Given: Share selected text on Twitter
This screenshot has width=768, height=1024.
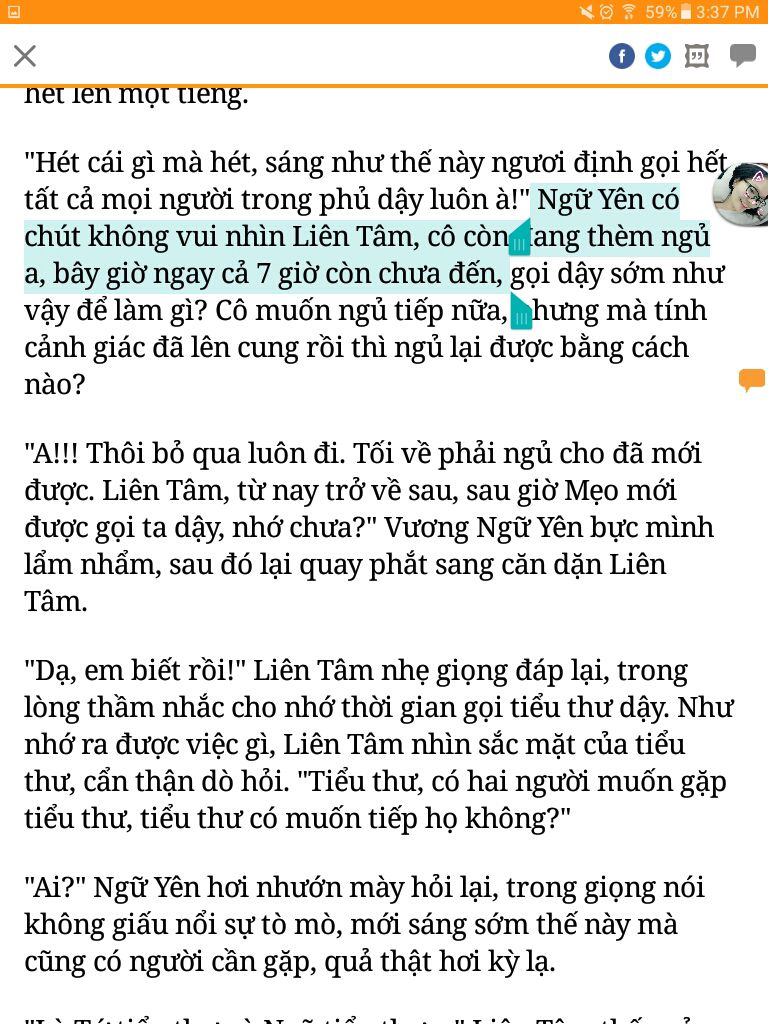Looking at the screenshot, I should click(x=658, y=56).
